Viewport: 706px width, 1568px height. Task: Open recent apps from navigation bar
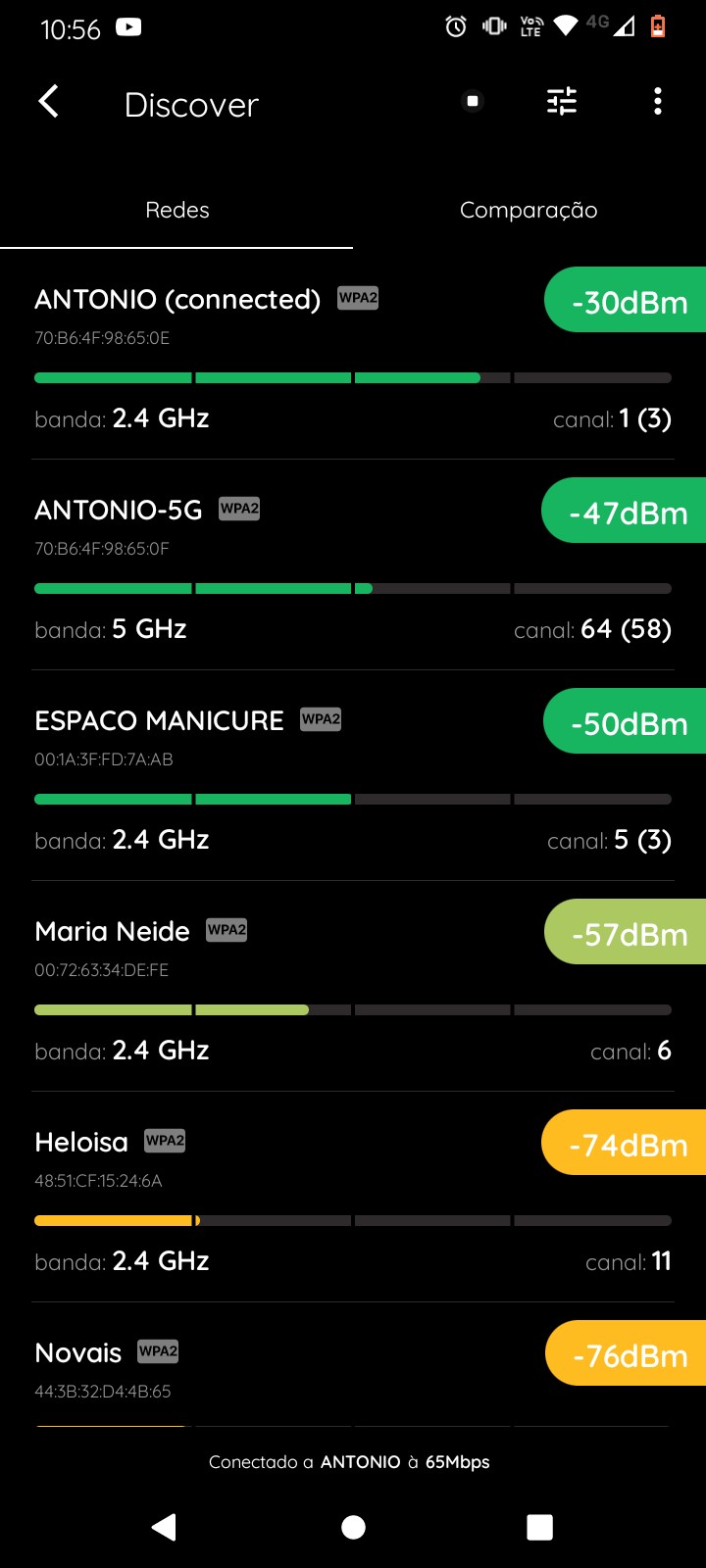tap(539, 1527)
